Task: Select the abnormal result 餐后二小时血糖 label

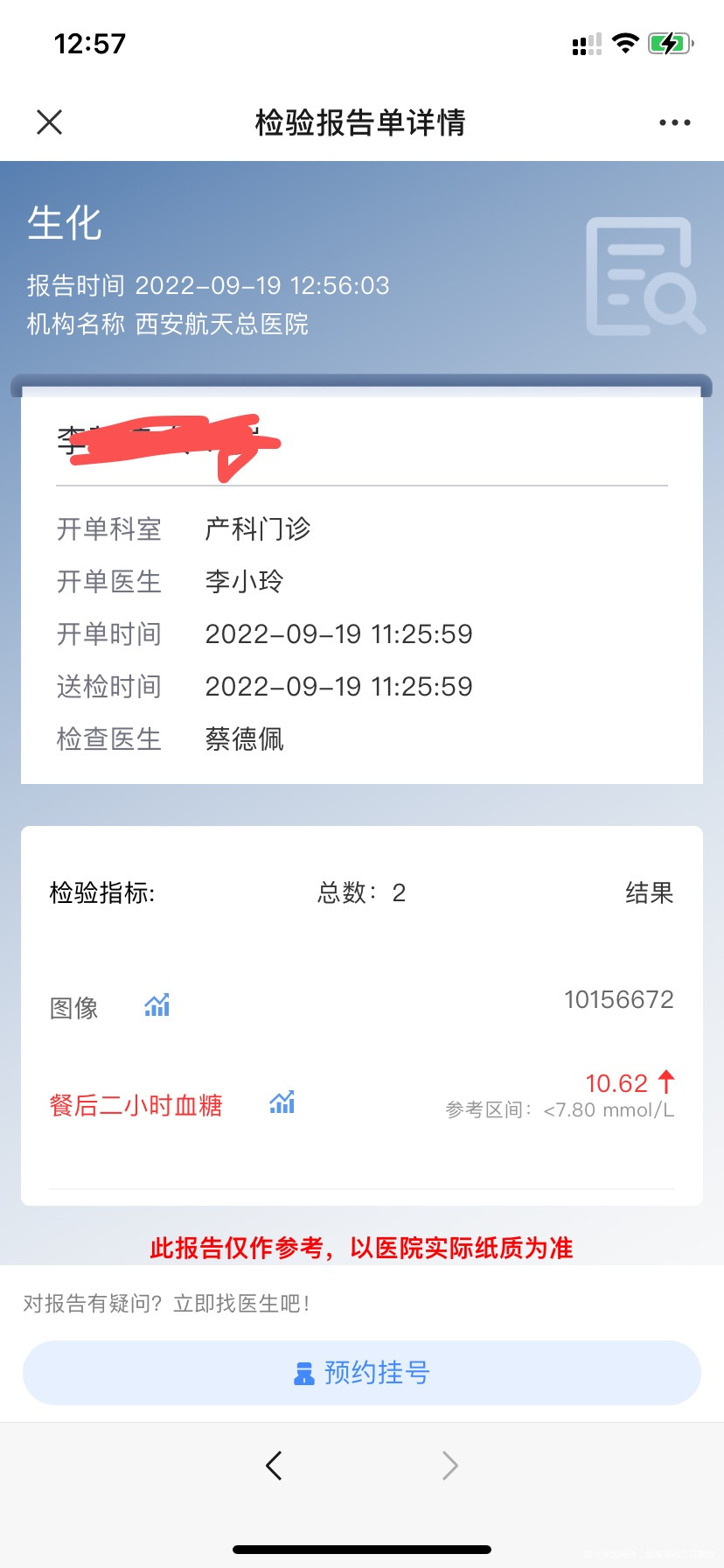Action: [136, 1105]
